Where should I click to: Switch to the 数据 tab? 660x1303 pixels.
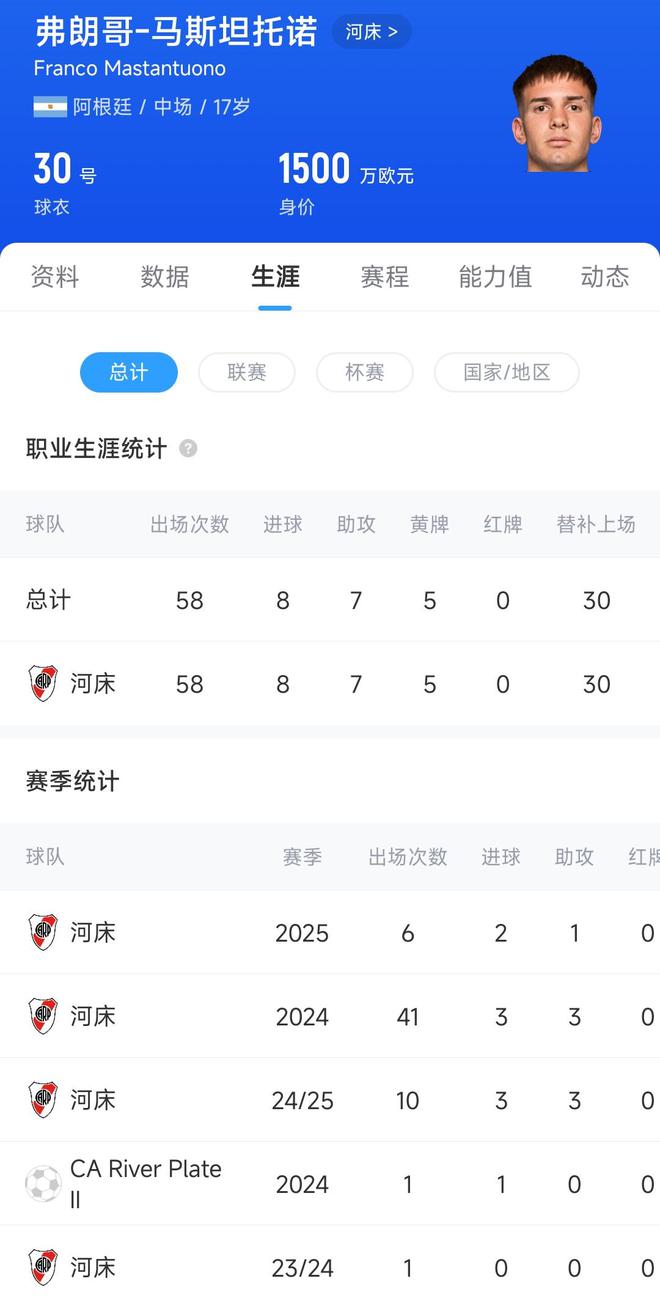coord(165,277)
